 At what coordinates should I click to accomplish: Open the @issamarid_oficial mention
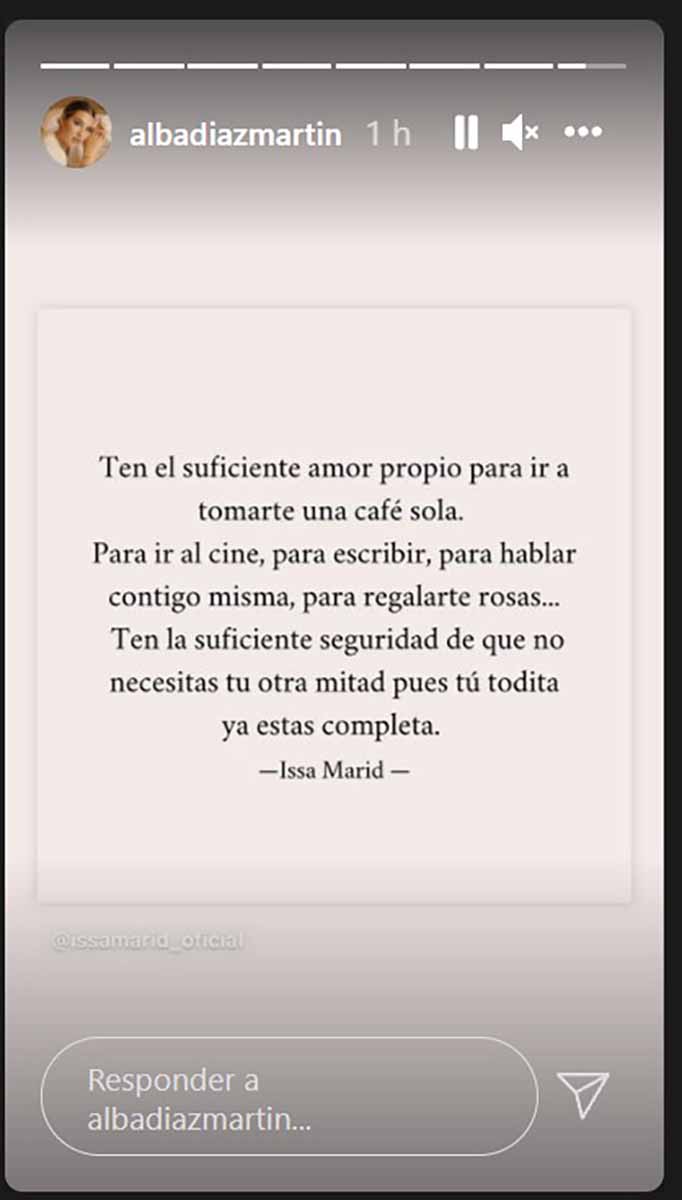[x=148, y=941]
